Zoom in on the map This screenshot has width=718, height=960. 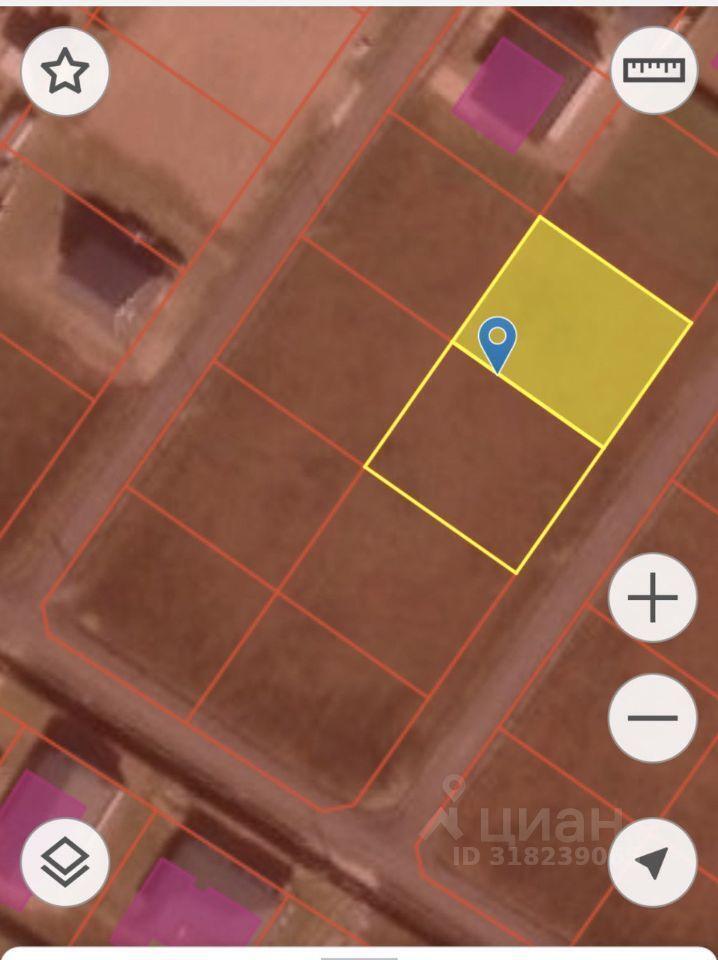coord(652,599)
